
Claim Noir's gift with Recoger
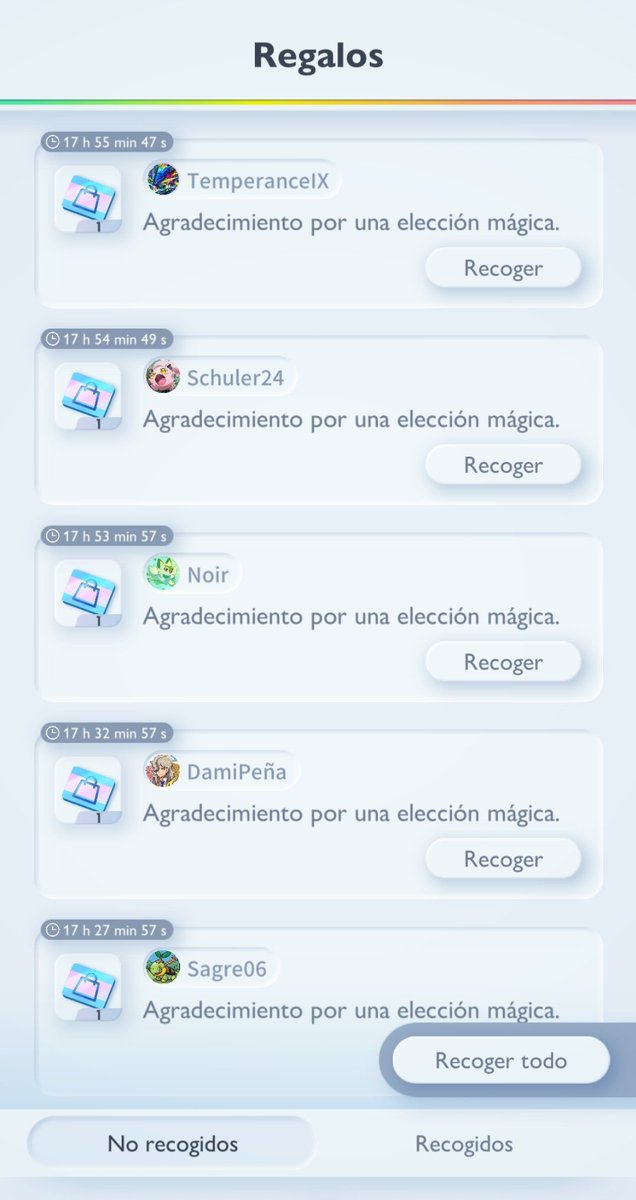(503, 662)
